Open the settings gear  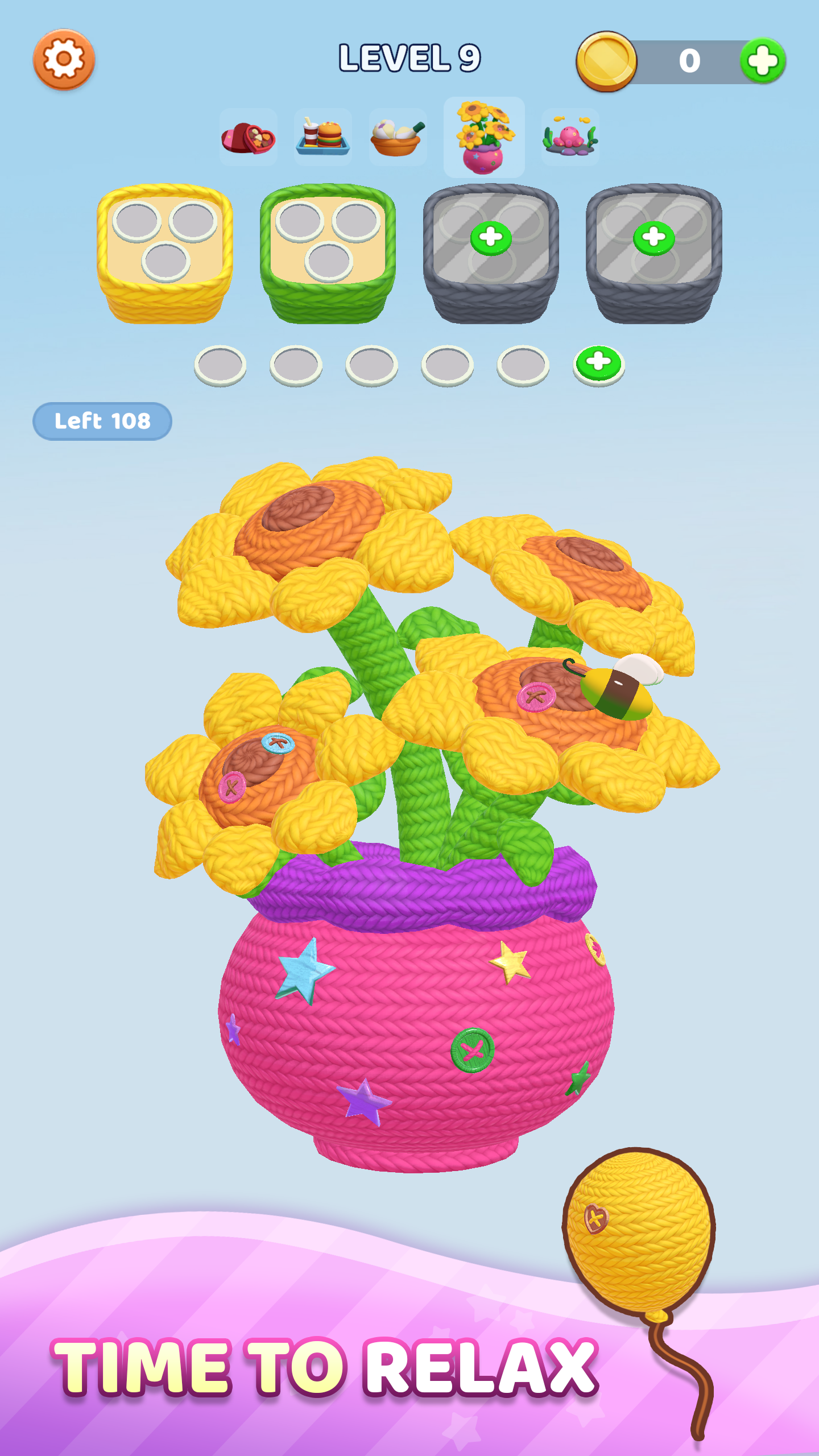point(64,59)
